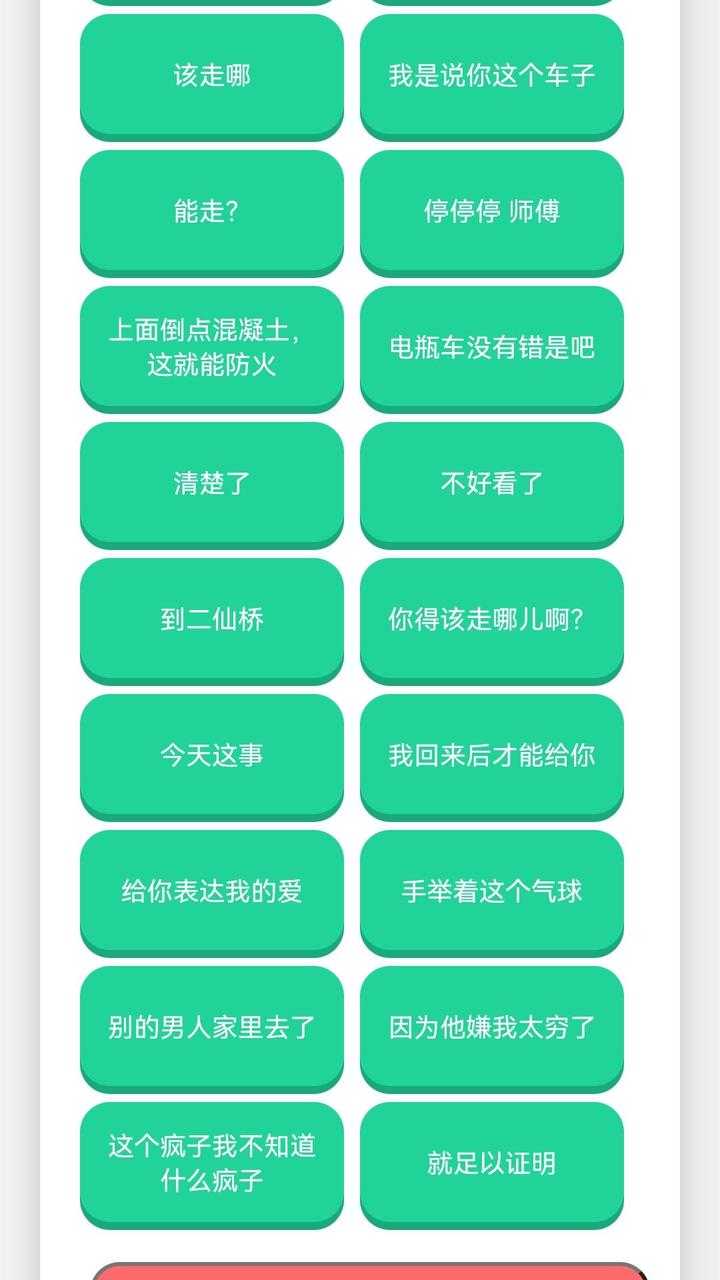Select the 我是说你这个车子 phrase
This screenshot has width=720, height=1280.
click(492, 75)
